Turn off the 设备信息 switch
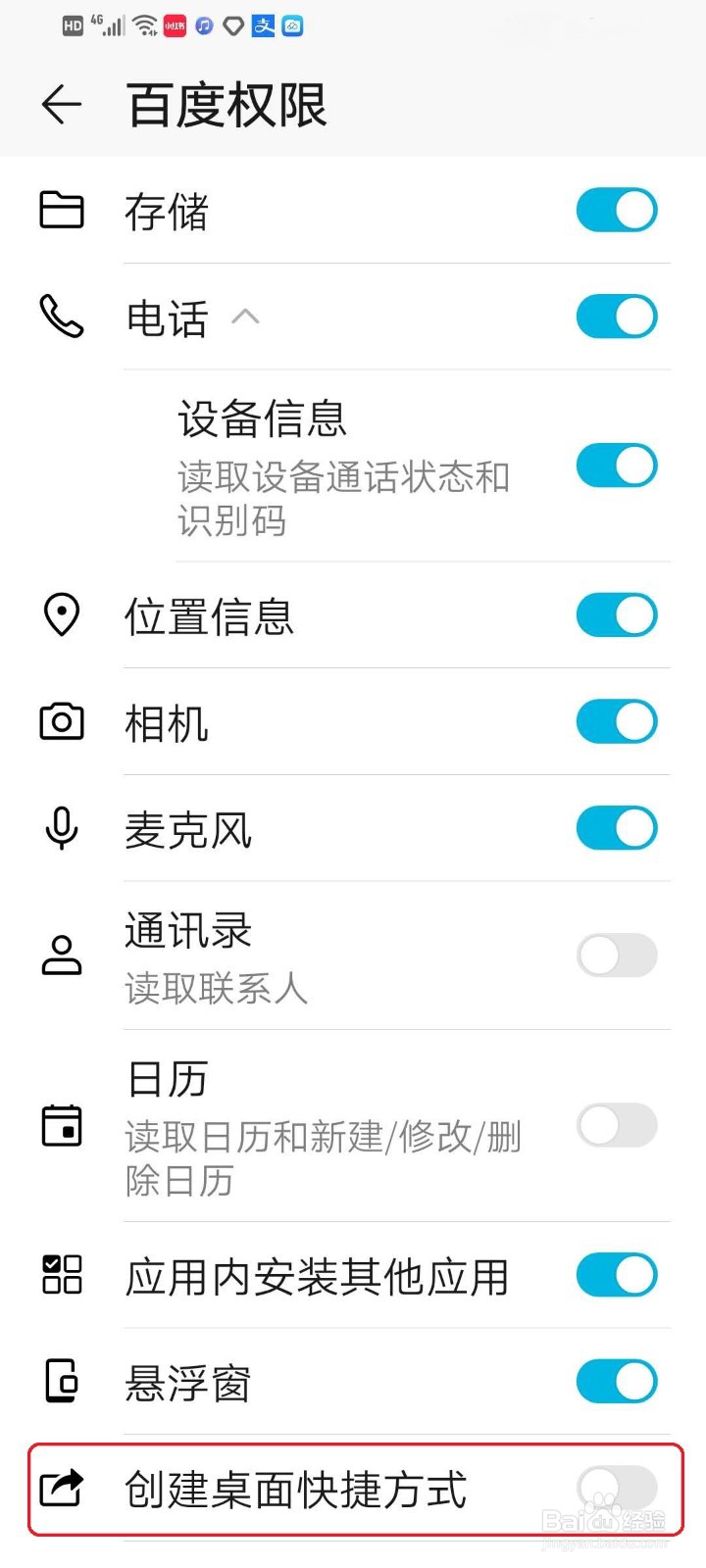The image size is (706, 1568). click(616, 465)
